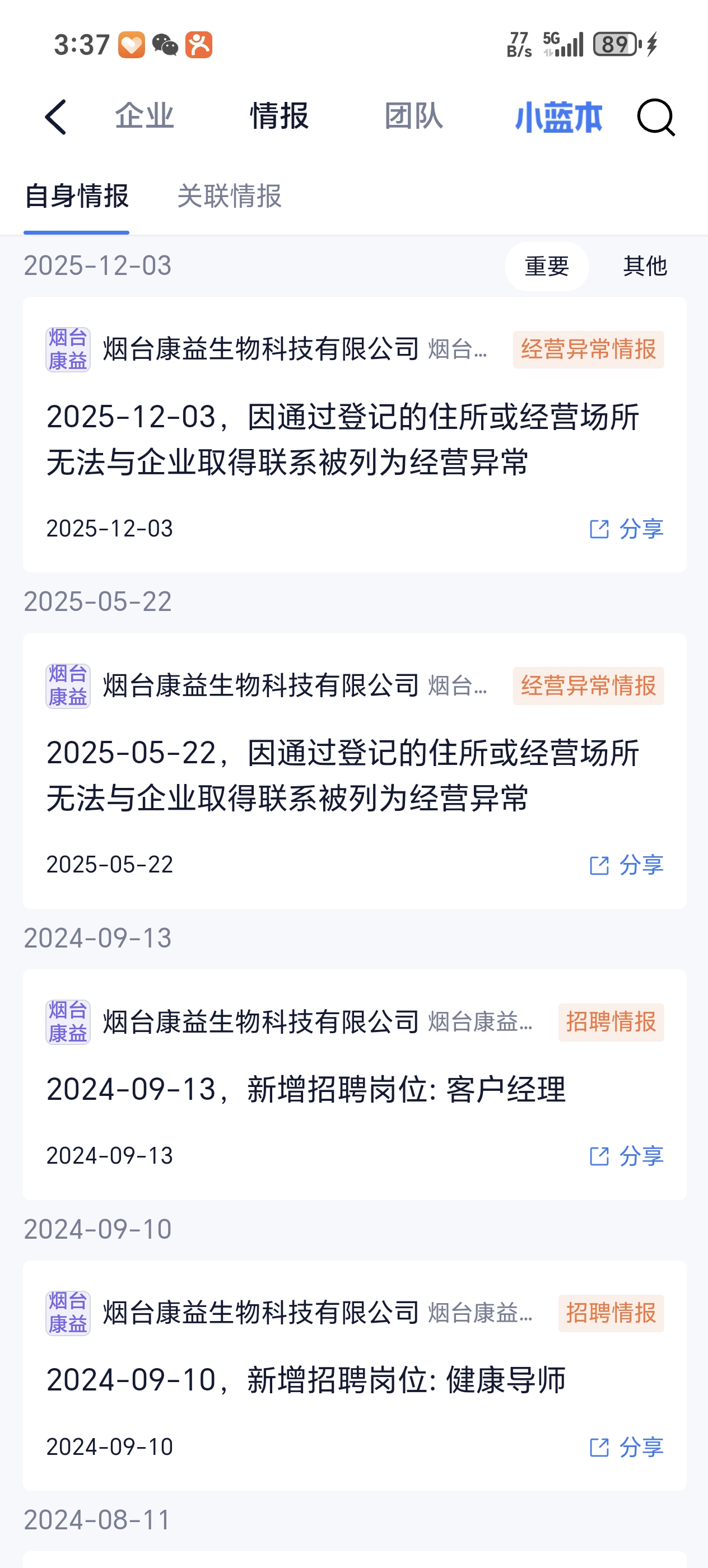Tap the 烟台康益 company avatar on first card
Image resolution: width=708 pixels, height=1568 pixels.
(68, 350)
